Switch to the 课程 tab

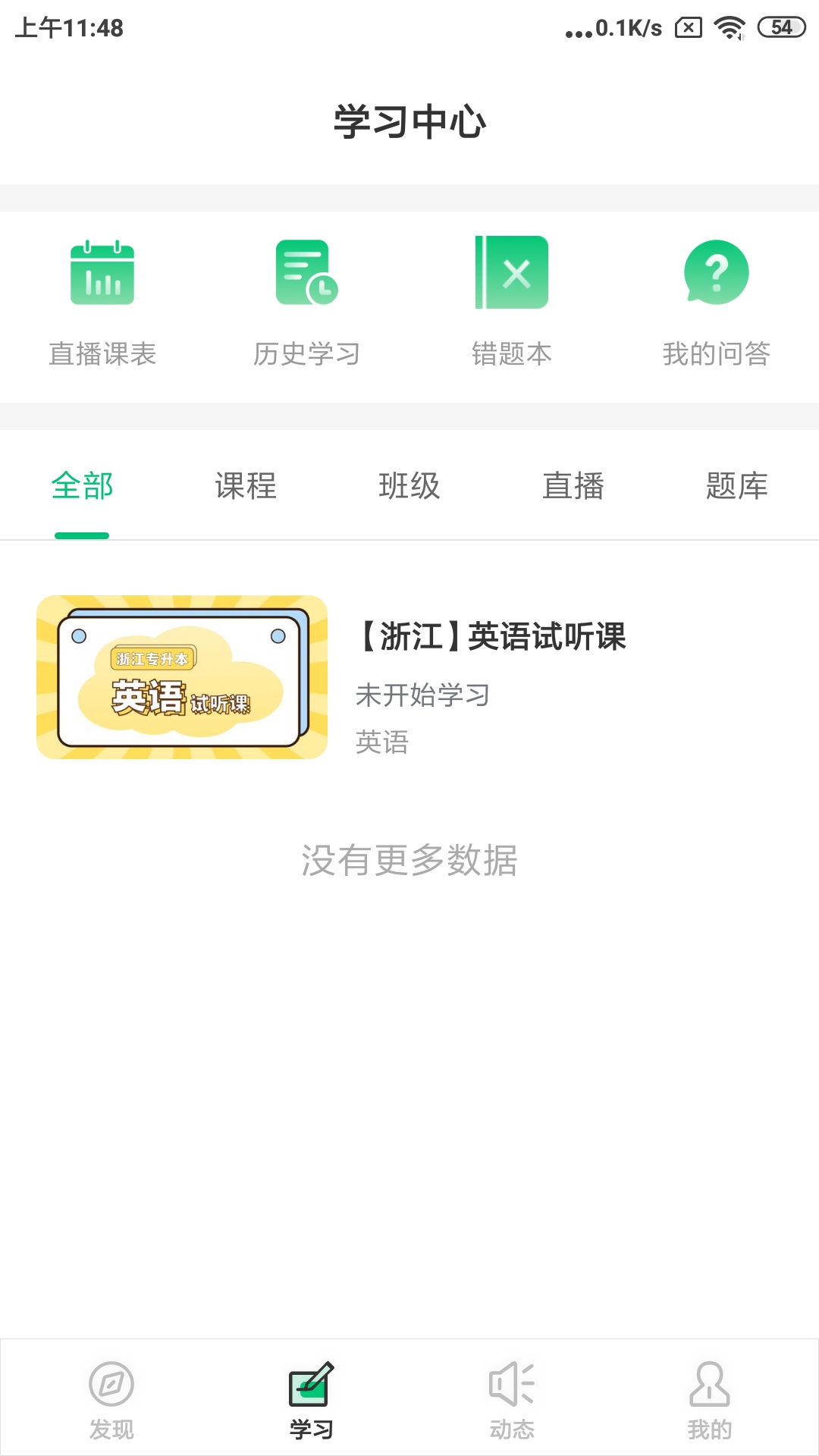[246, 486]
